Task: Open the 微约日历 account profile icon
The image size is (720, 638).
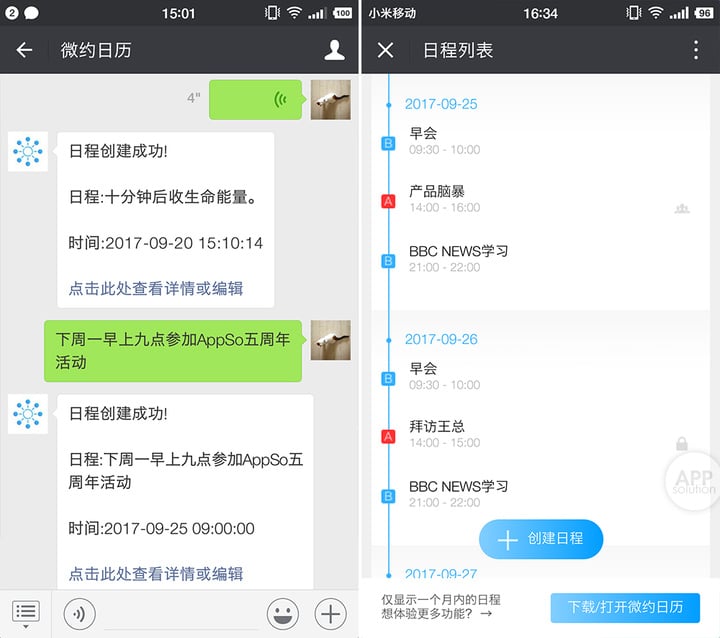Action: [x=334, y=50]
